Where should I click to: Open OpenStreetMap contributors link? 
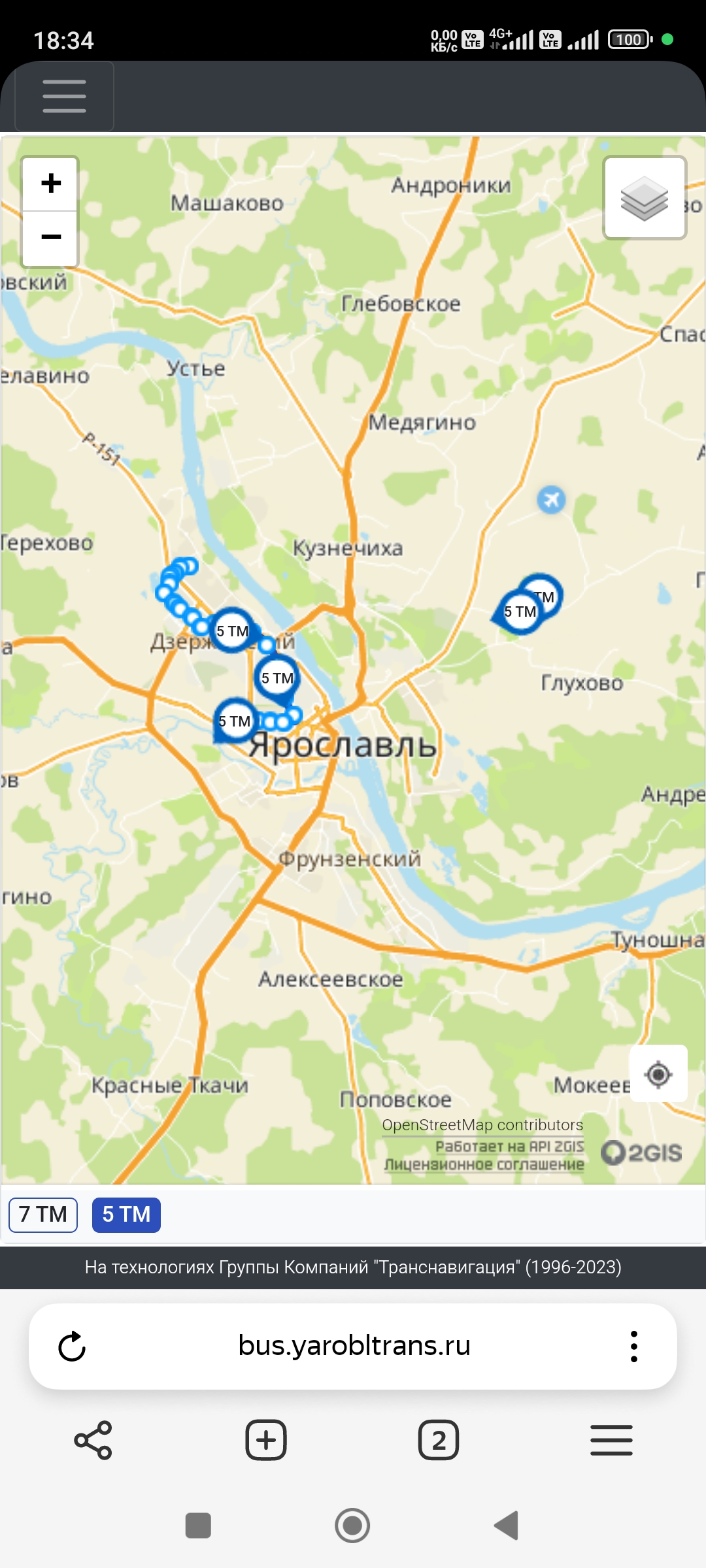tap(482, 1125)
